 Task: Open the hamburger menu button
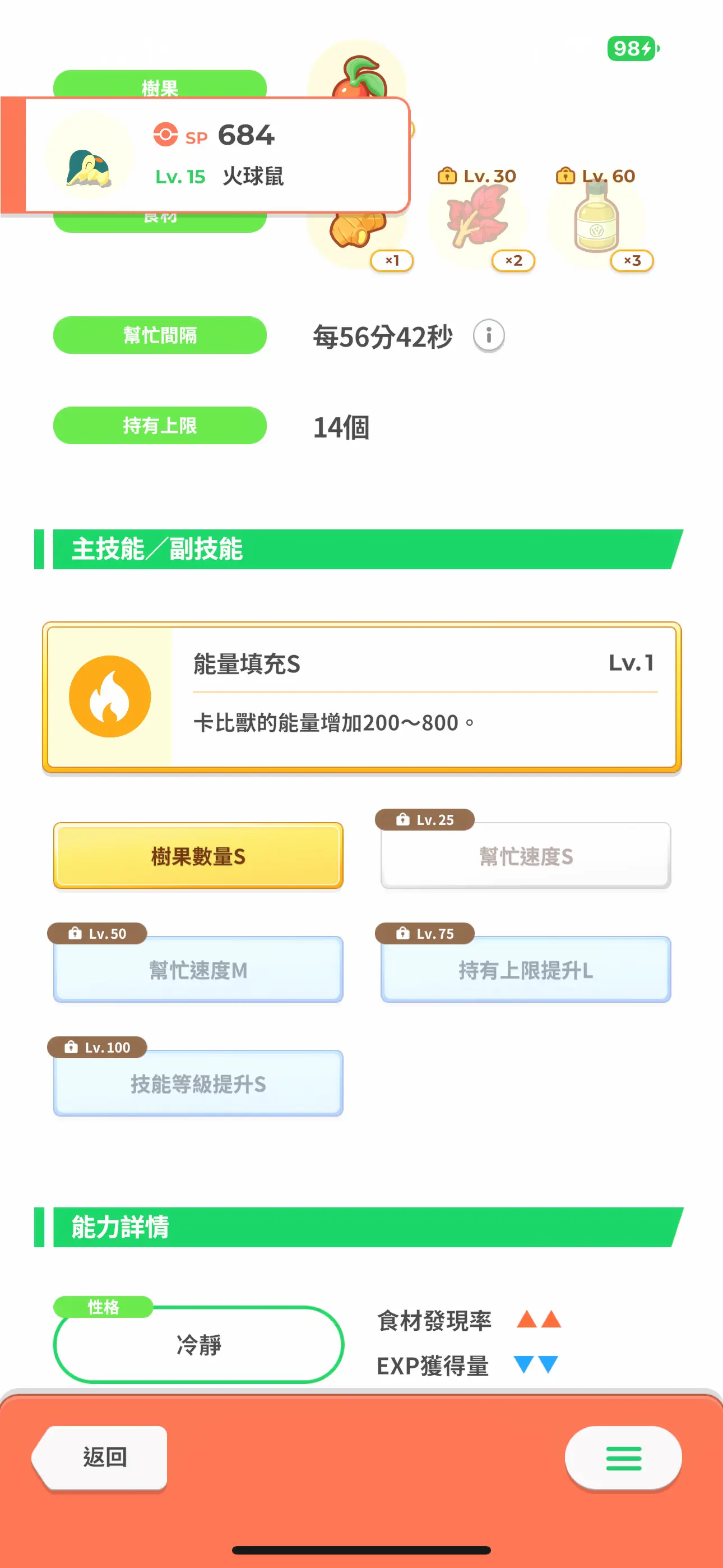(x=623, y=1458)
